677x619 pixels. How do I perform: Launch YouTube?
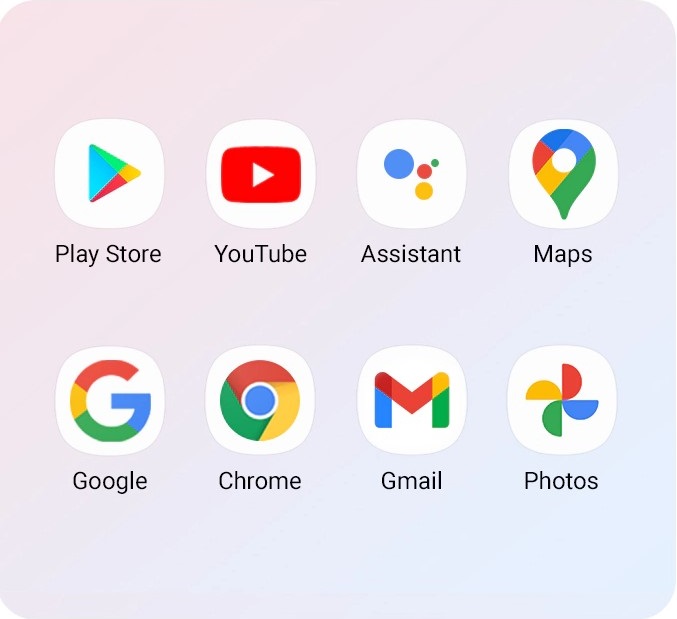[x=261, y=174]
